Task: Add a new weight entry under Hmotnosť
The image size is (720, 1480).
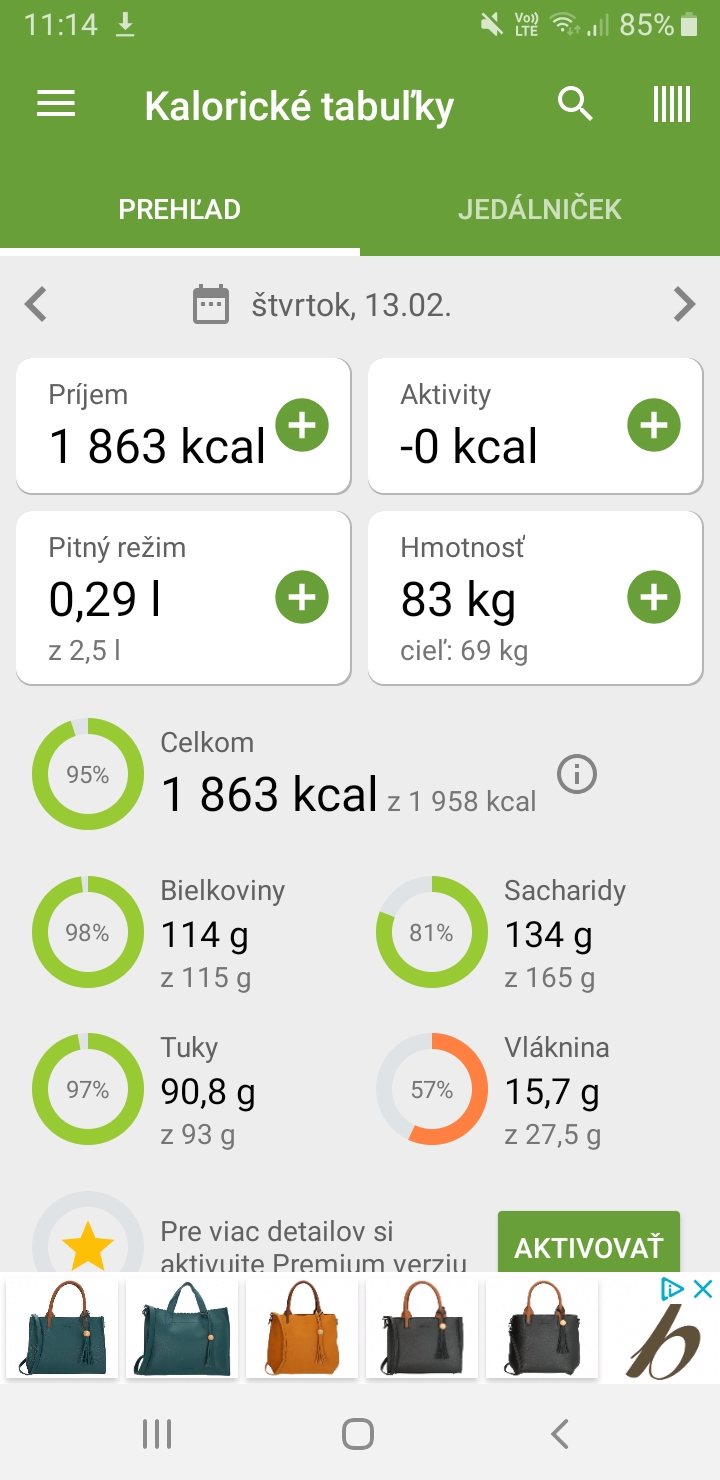Action: coord(654,598)
